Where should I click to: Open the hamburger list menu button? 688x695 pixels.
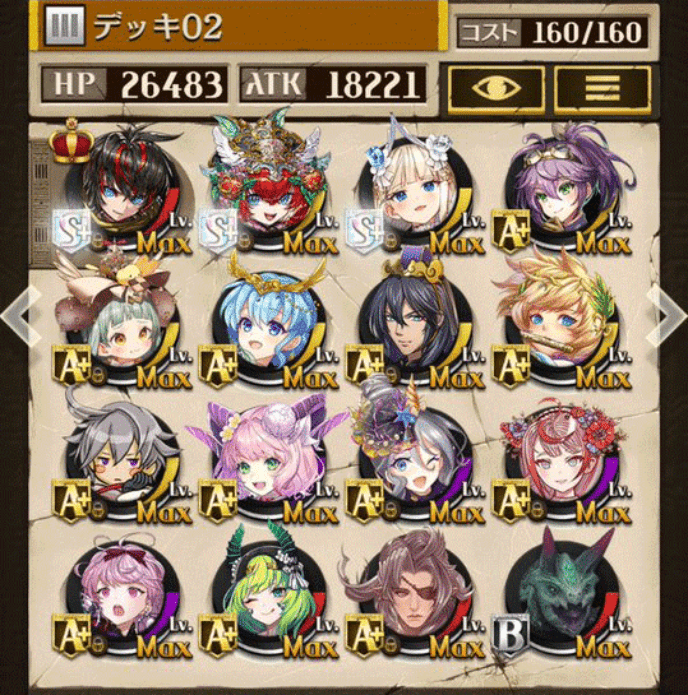(x=602, y=88)
